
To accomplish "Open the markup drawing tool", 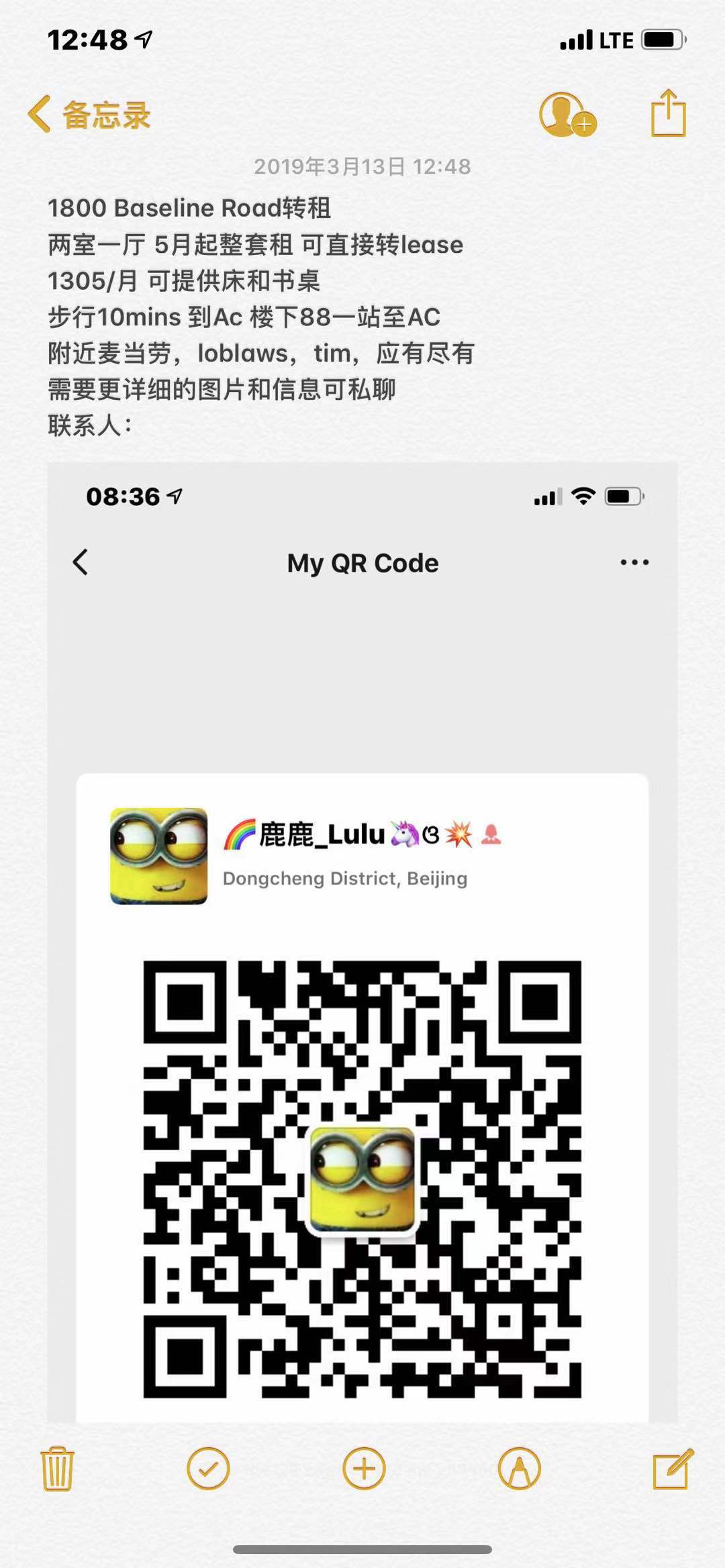I will point(519,1469).
